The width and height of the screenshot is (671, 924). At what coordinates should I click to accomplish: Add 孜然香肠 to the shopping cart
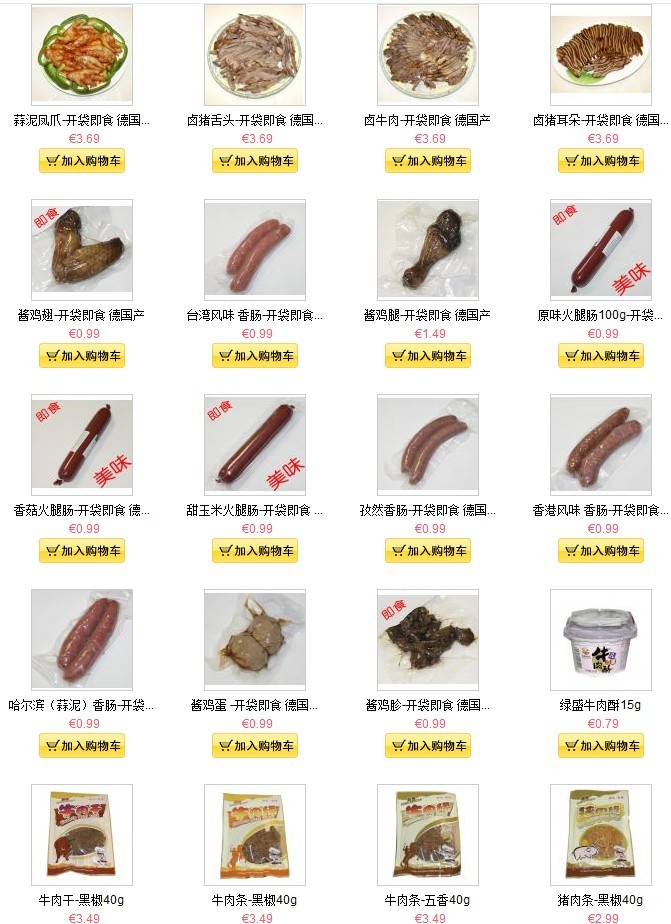coord(428,551)
